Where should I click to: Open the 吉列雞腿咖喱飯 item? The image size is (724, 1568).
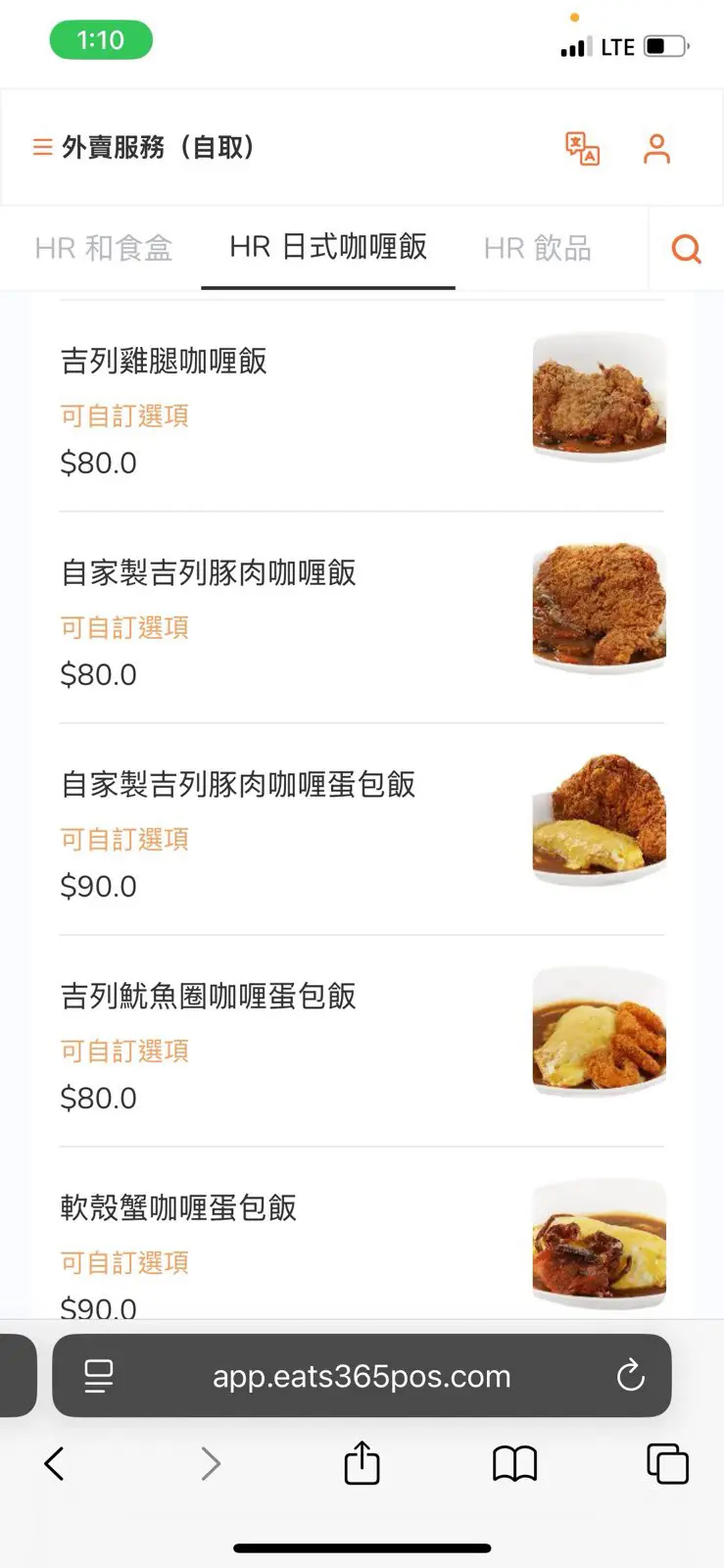(164, 362)
